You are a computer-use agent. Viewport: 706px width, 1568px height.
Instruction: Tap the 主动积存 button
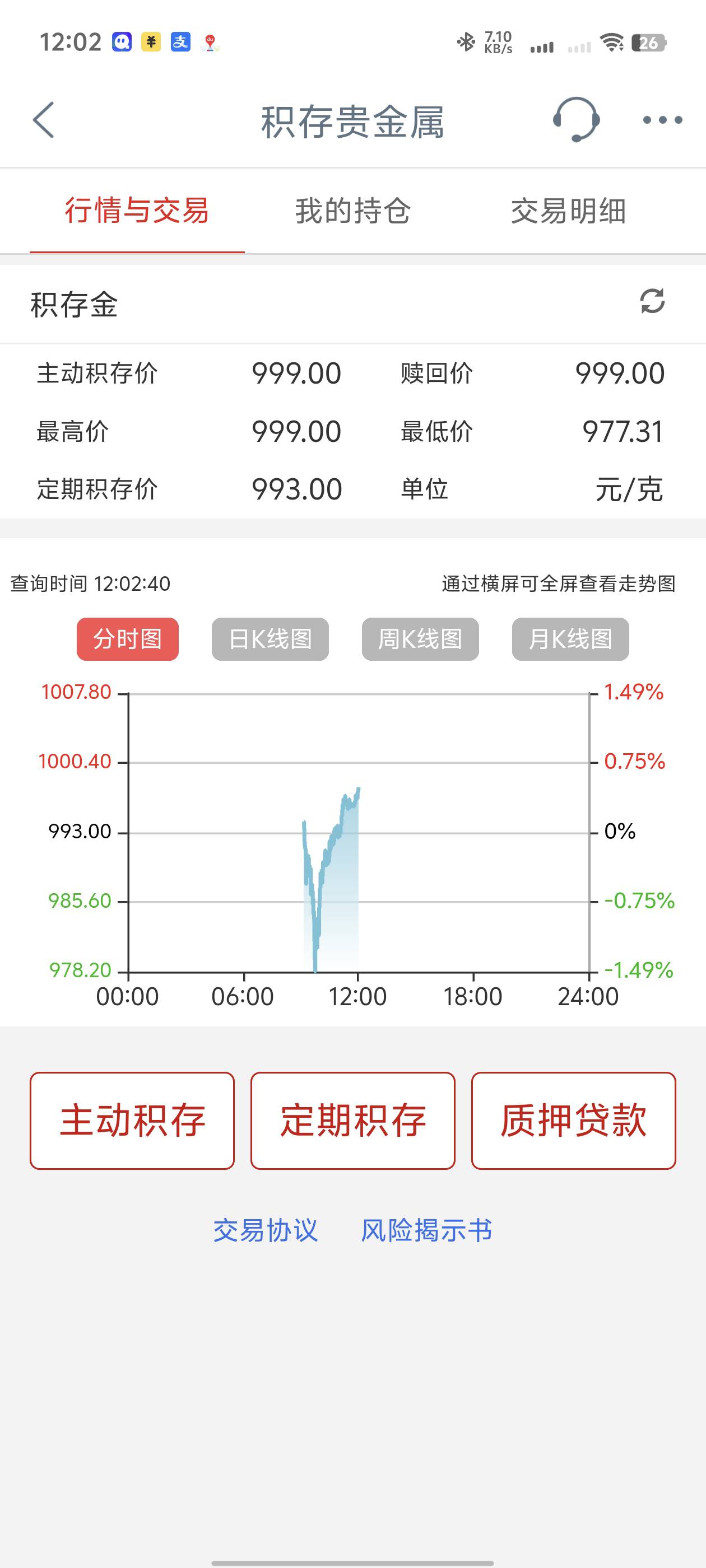tap(132, 1121)
